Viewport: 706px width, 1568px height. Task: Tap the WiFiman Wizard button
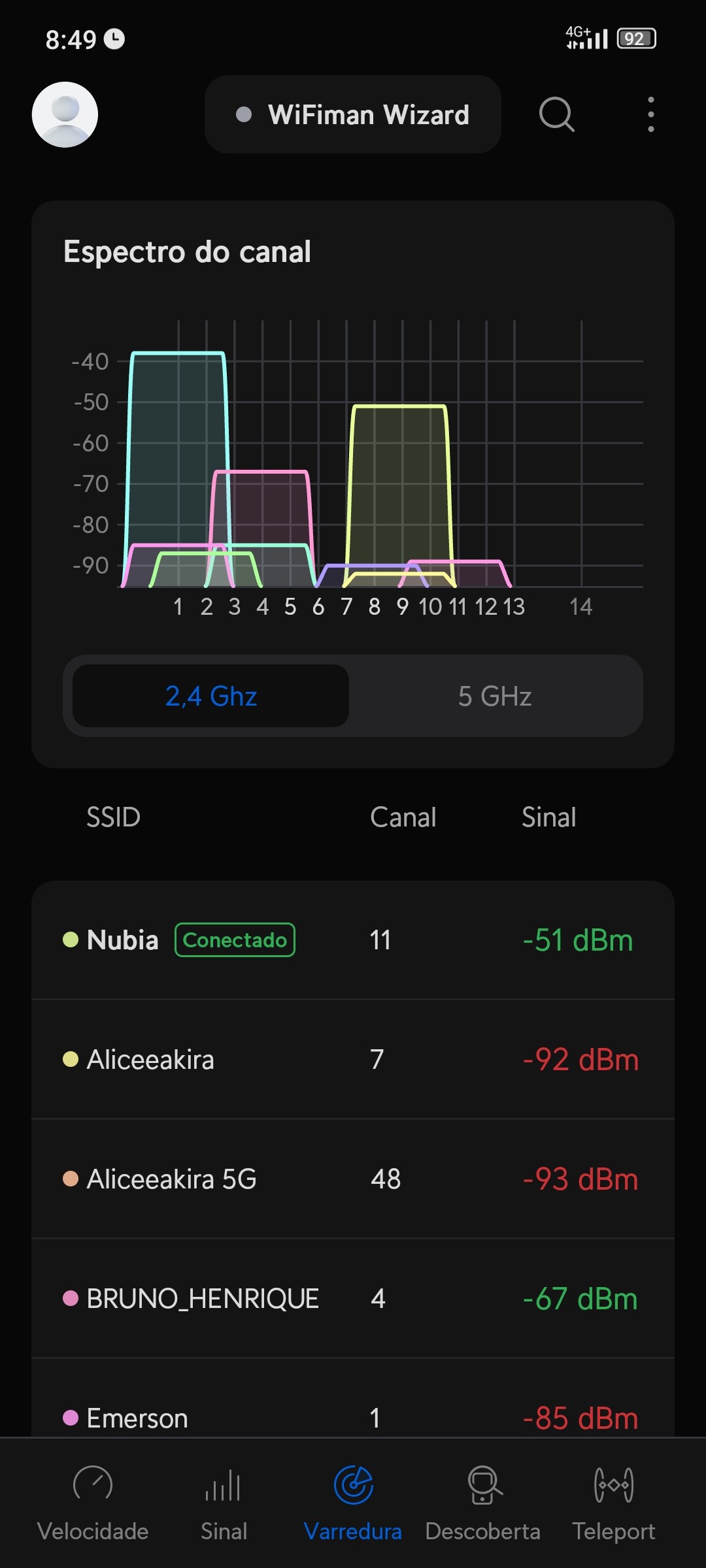353,114
